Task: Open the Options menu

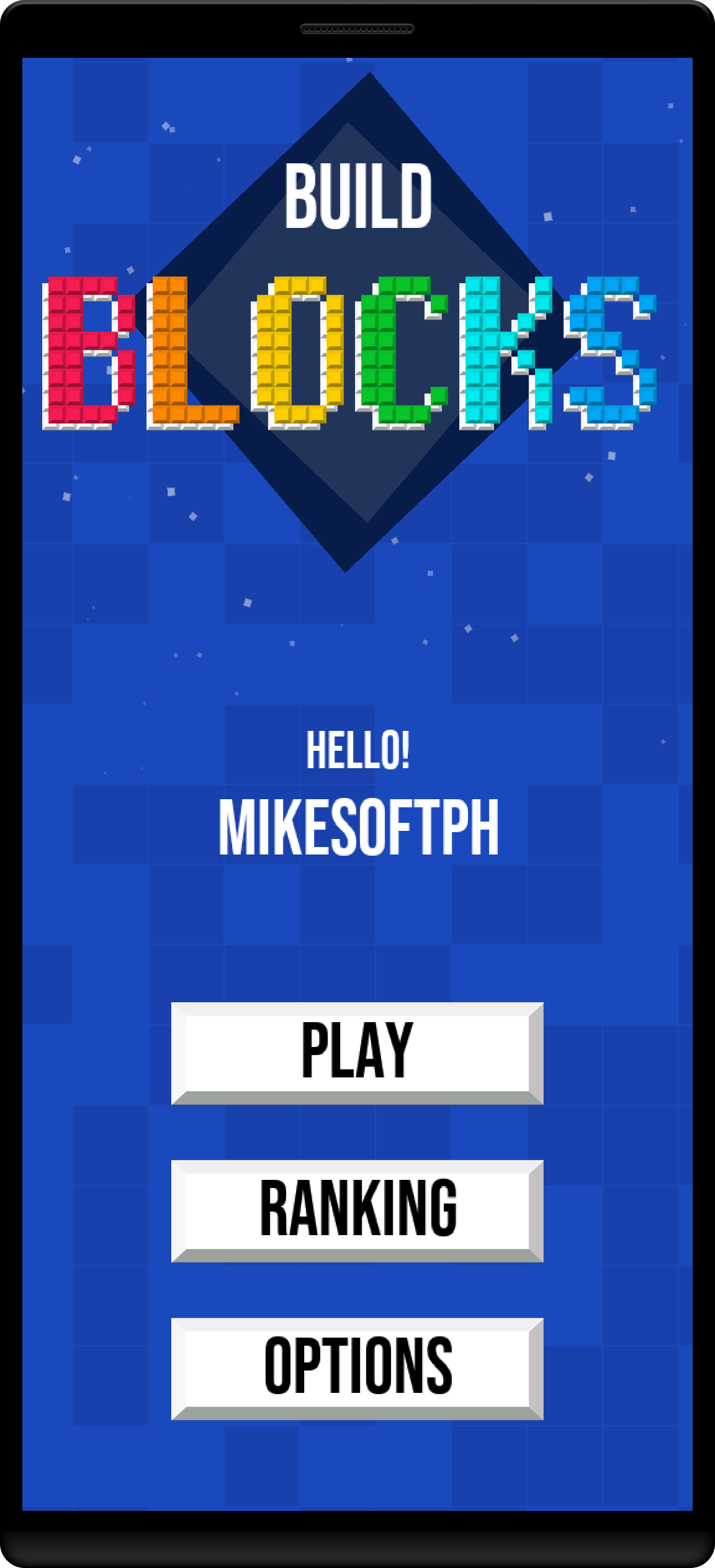Action: (x=357, y=1368)
